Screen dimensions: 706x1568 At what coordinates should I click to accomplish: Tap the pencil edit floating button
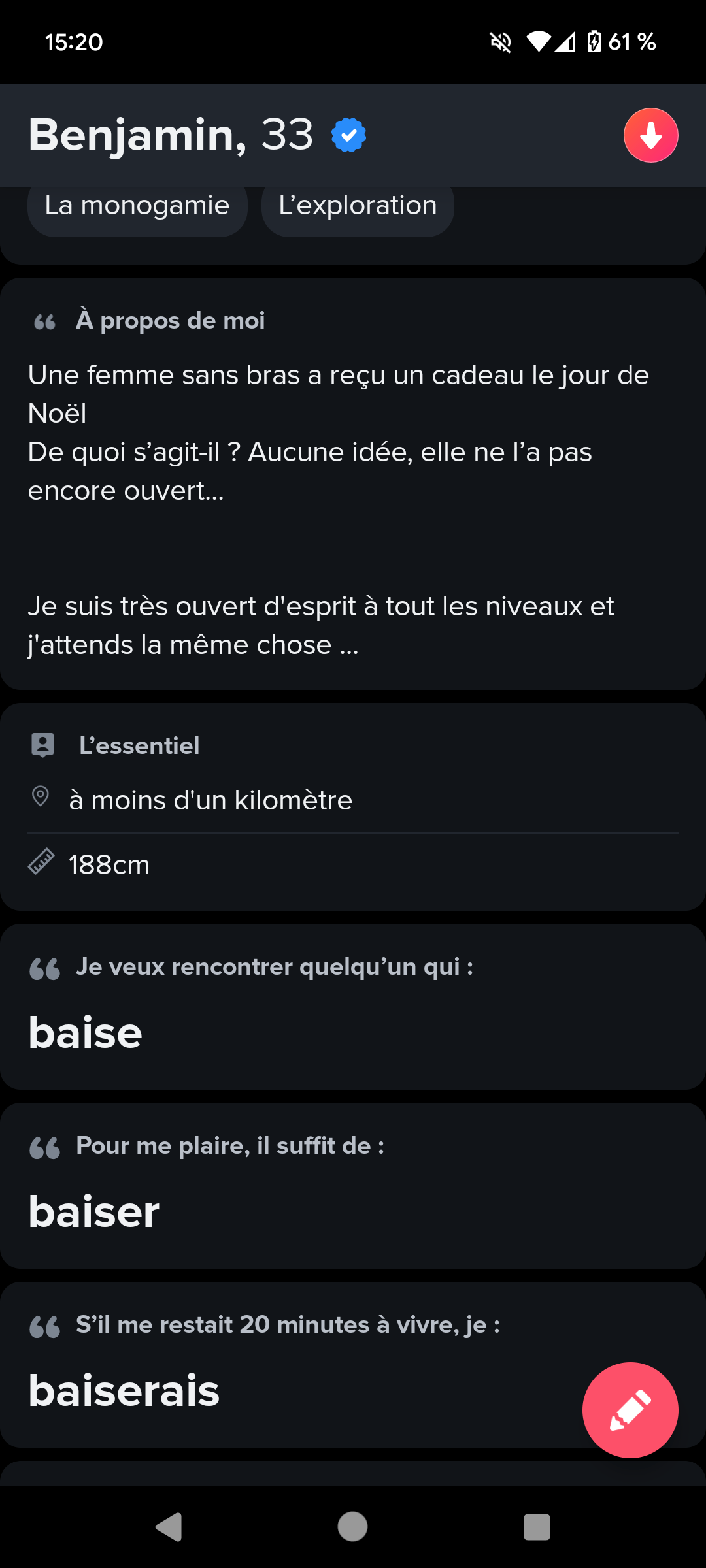coord(630,1409)
